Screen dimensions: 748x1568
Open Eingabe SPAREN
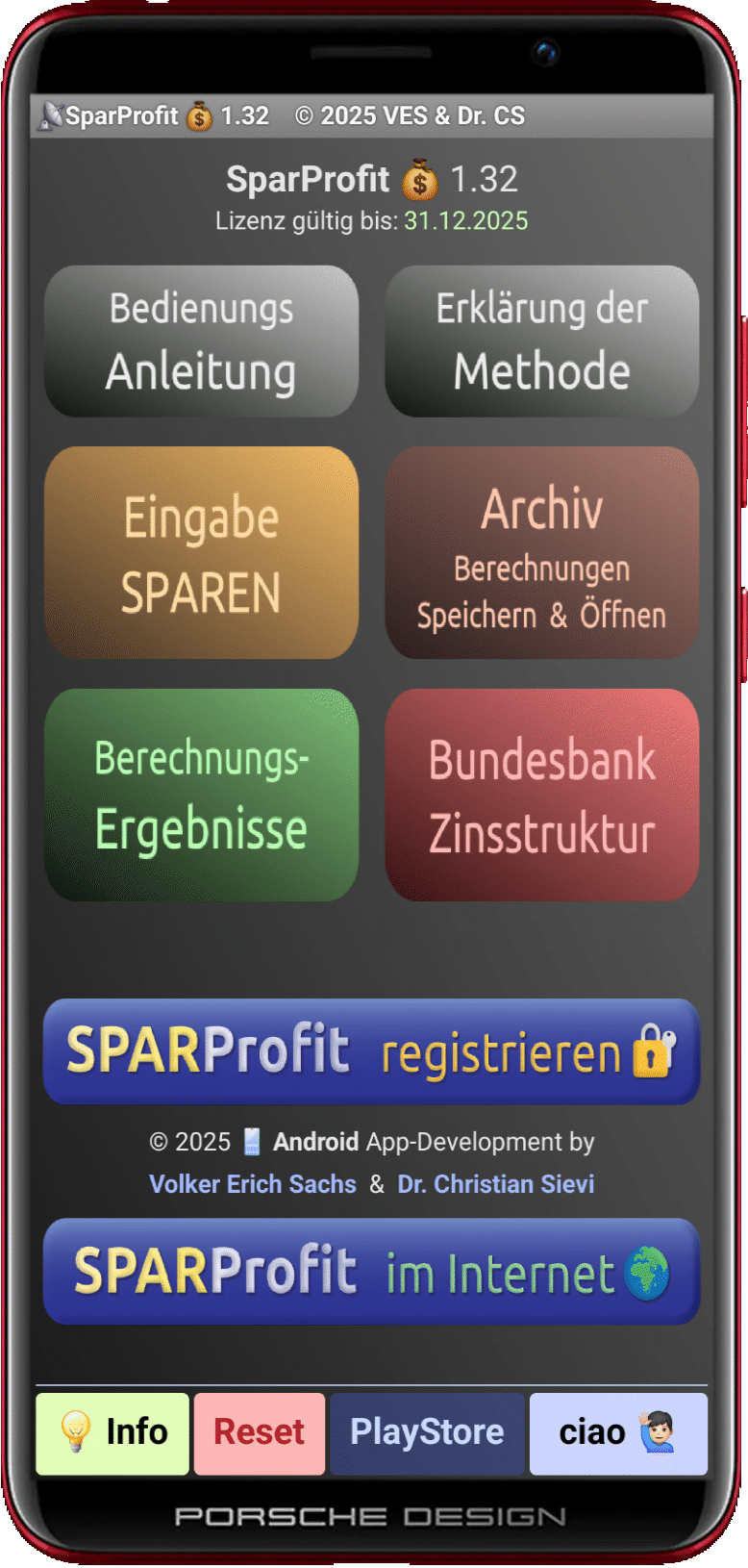[x=201, y=551]
